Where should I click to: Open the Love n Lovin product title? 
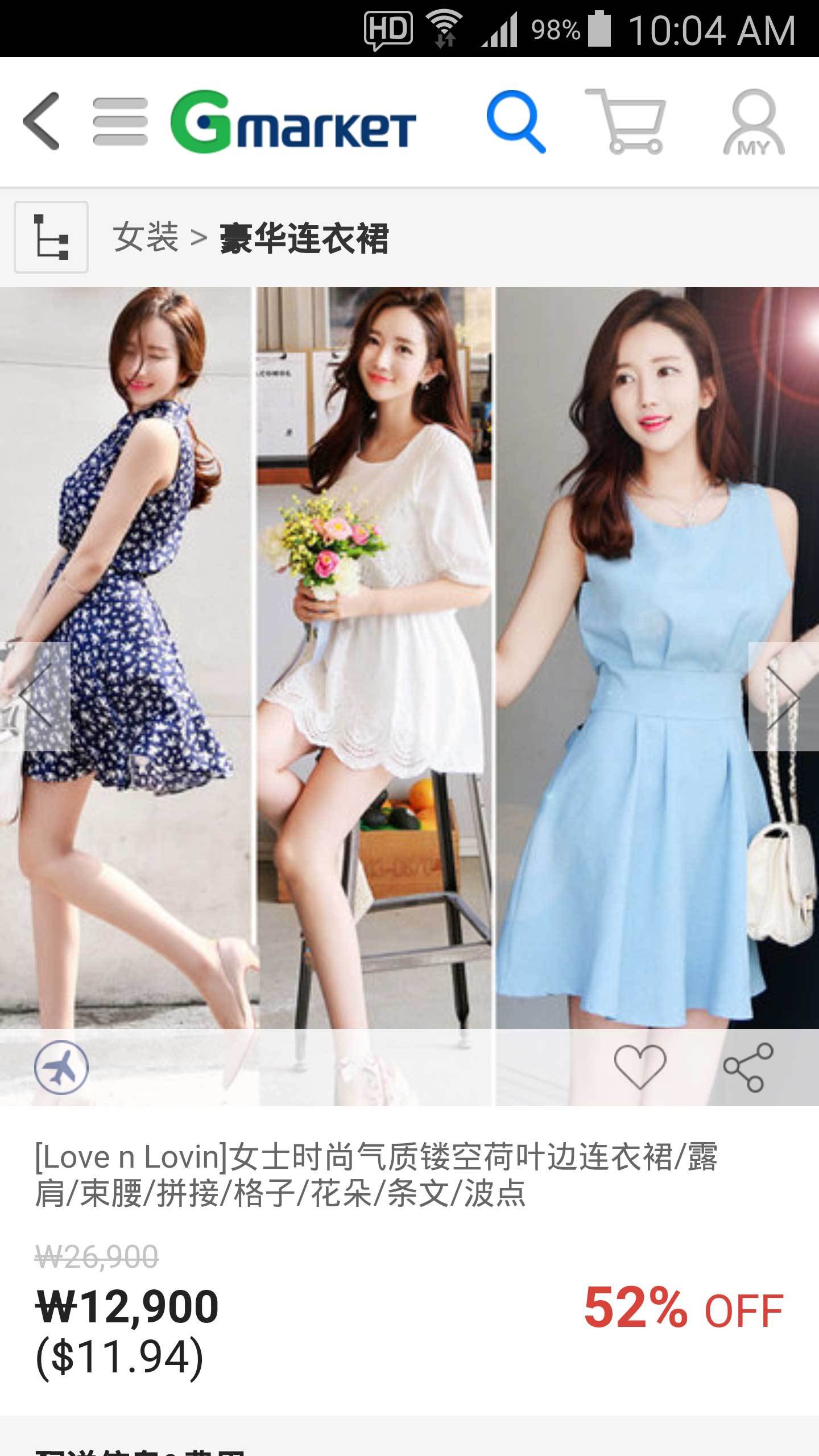click(x=375, y=1169)
